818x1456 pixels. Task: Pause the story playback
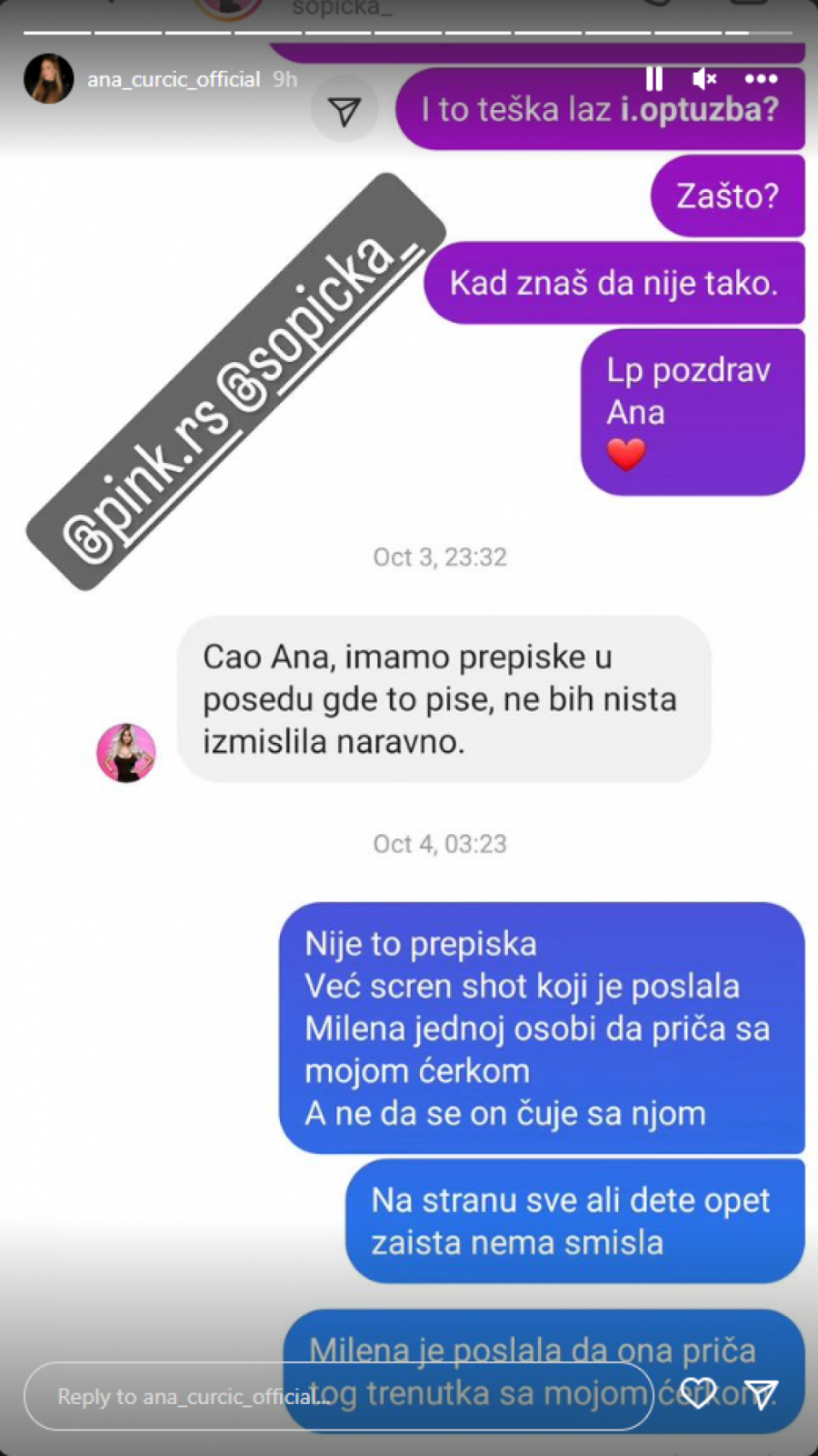coord(653,79)
